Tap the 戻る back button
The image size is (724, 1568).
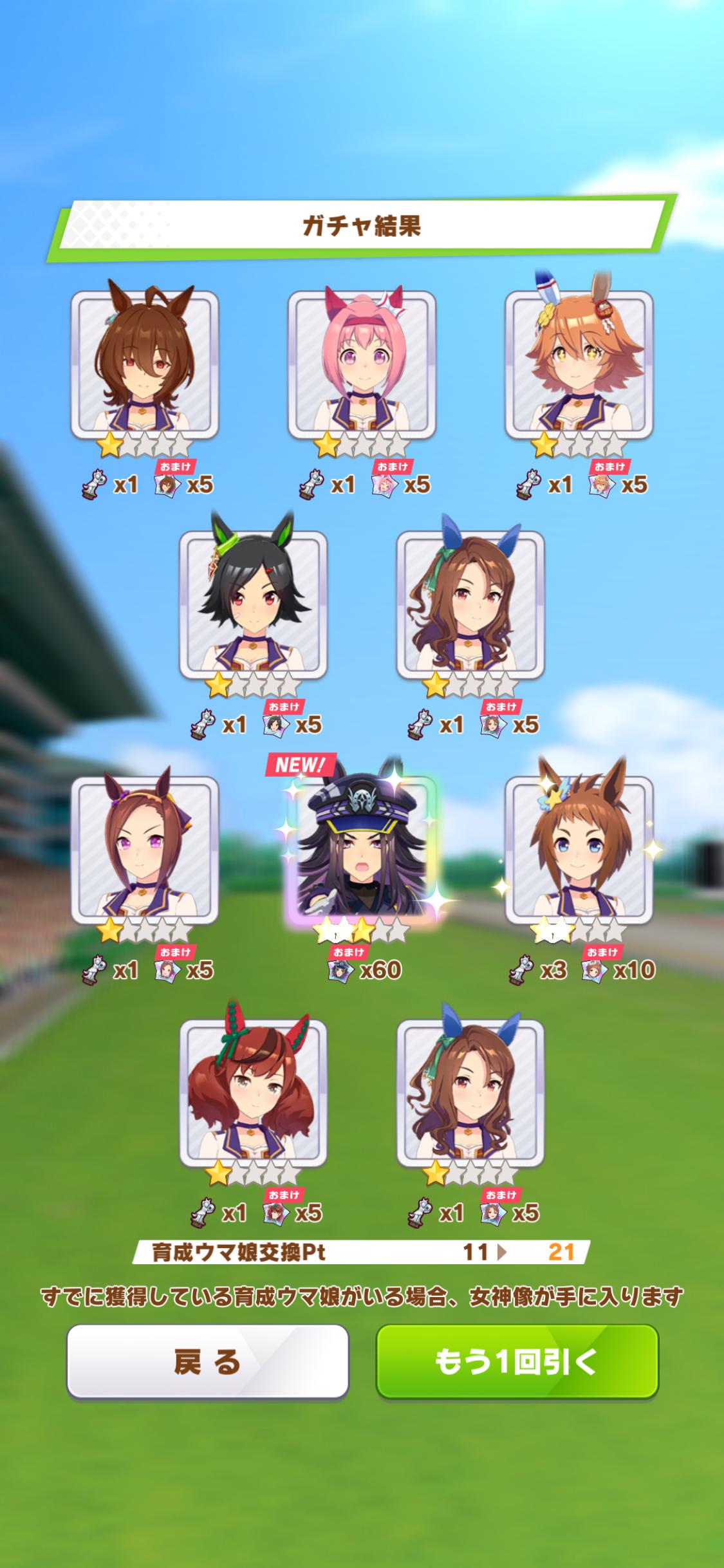[207, 1361]
